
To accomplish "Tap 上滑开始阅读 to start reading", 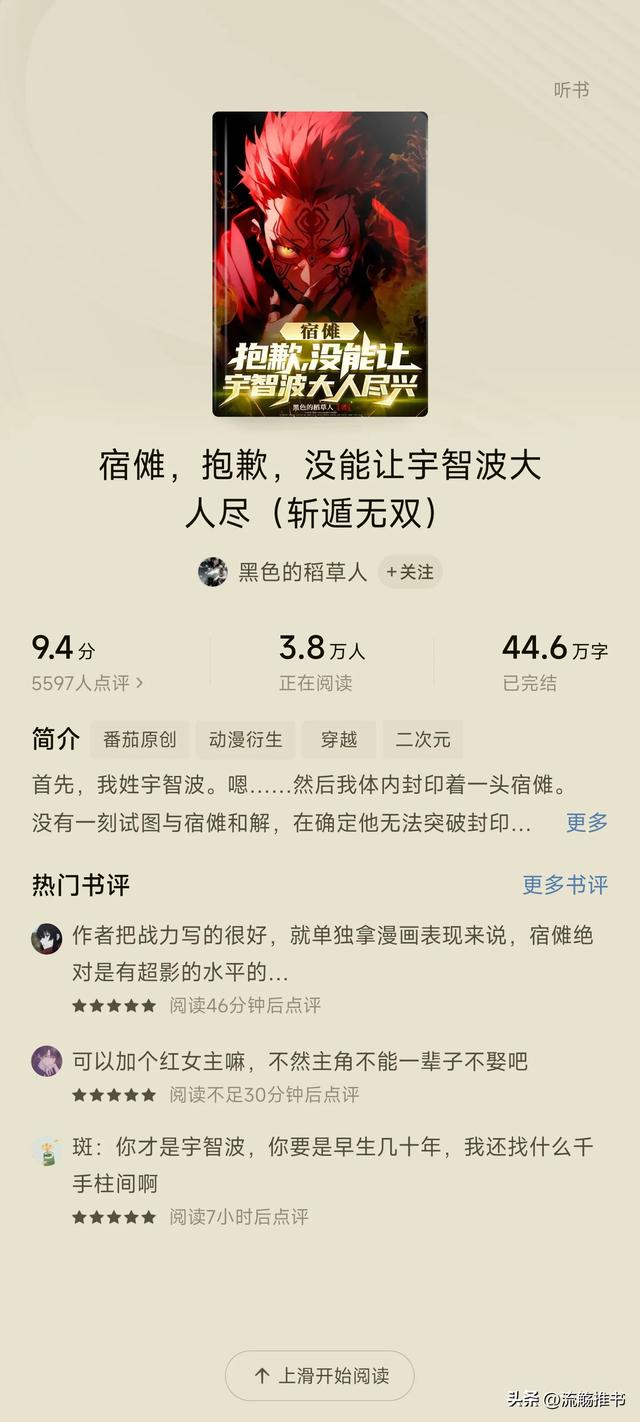I will click(x=320, y=1375).
